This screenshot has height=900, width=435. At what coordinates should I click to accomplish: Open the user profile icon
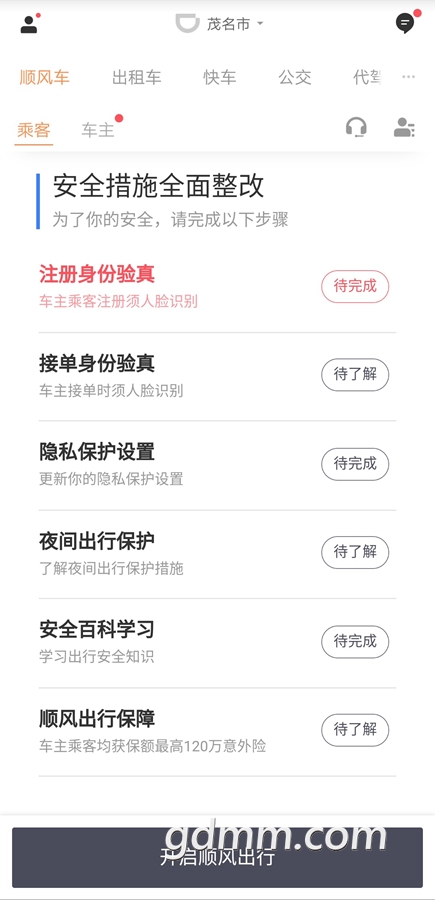pos(29,24)
